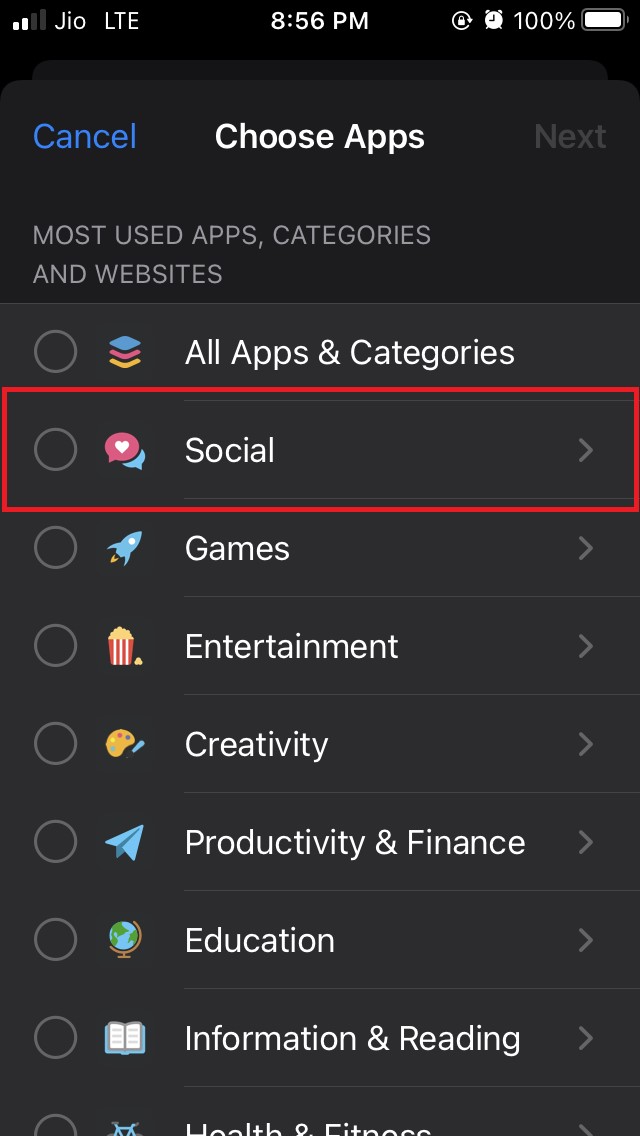Select All Apps & Categories checkbox

(55, 352)
